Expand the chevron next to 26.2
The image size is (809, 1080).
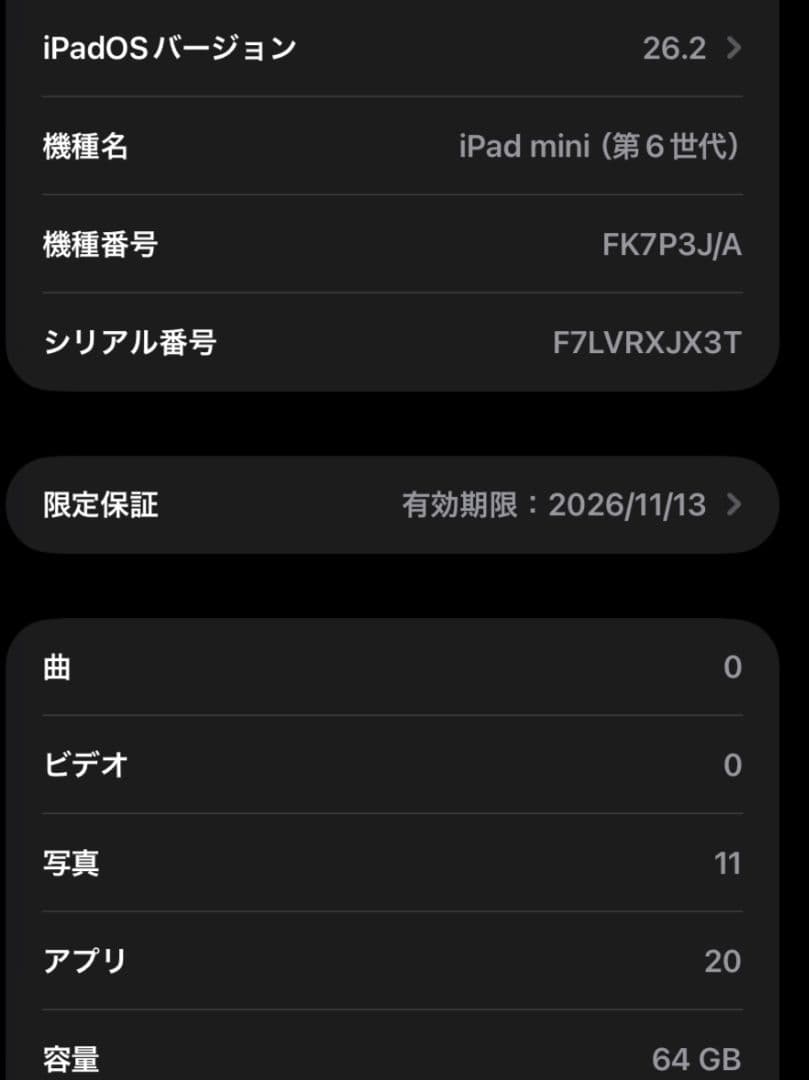pos(733,47)
